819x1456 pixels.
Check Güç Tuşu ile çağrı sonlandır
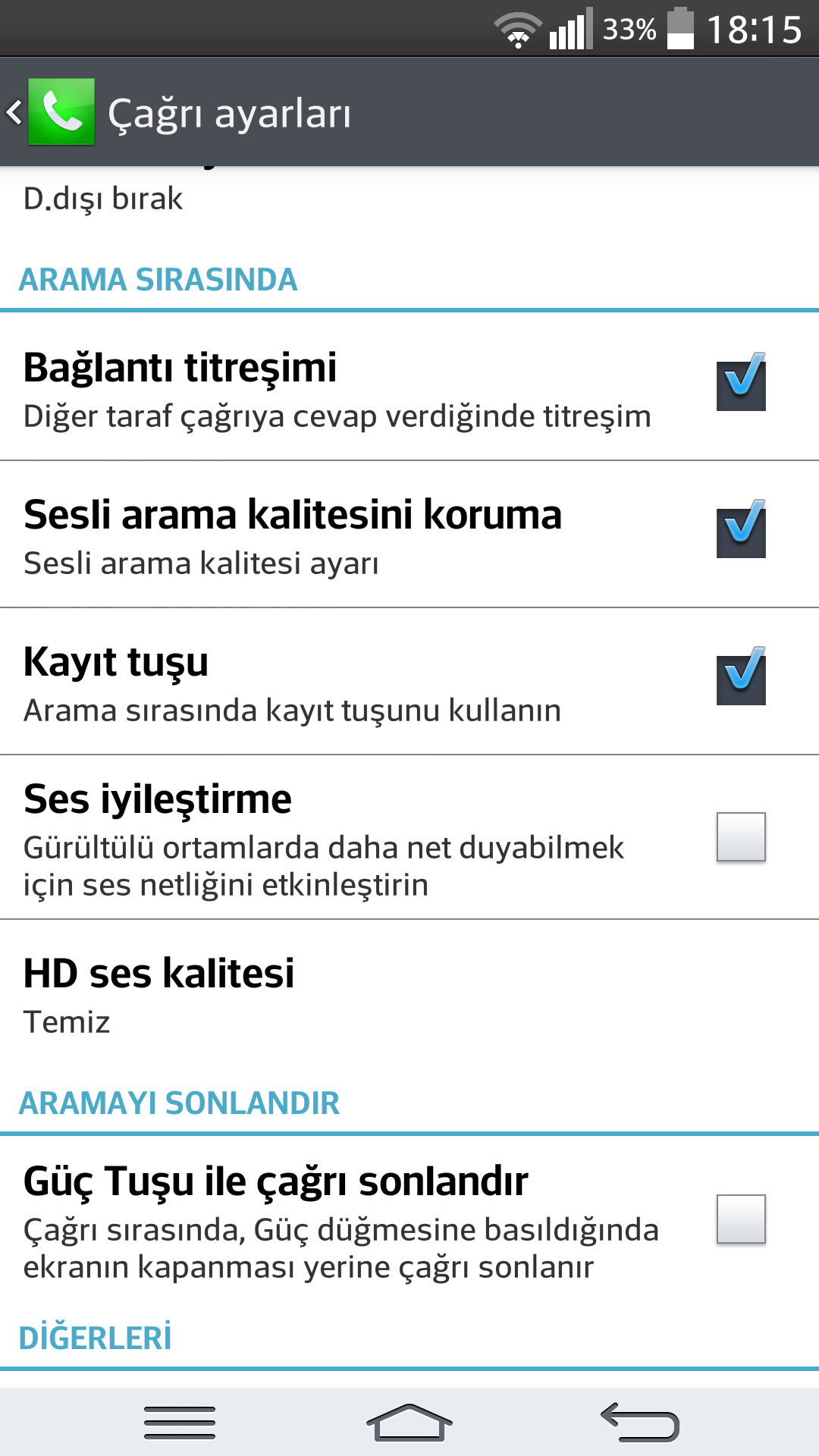[741, 1219]
